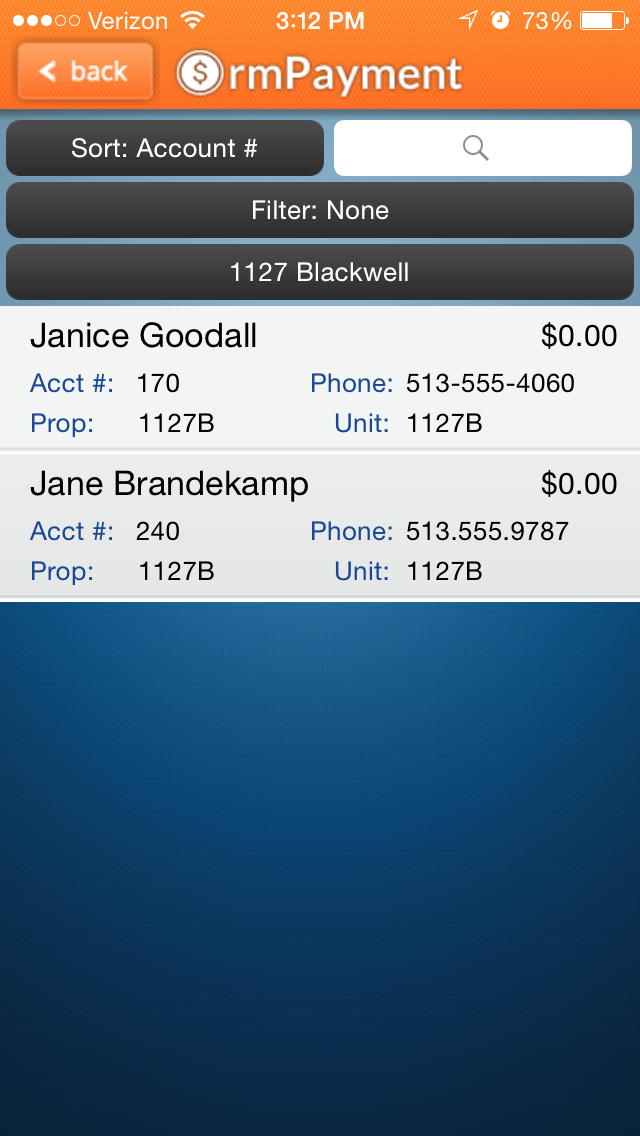Change the Sort: Account # option
Viewport: 640px width, 1136px height.
pyautogui.click(x=165, y=148)
